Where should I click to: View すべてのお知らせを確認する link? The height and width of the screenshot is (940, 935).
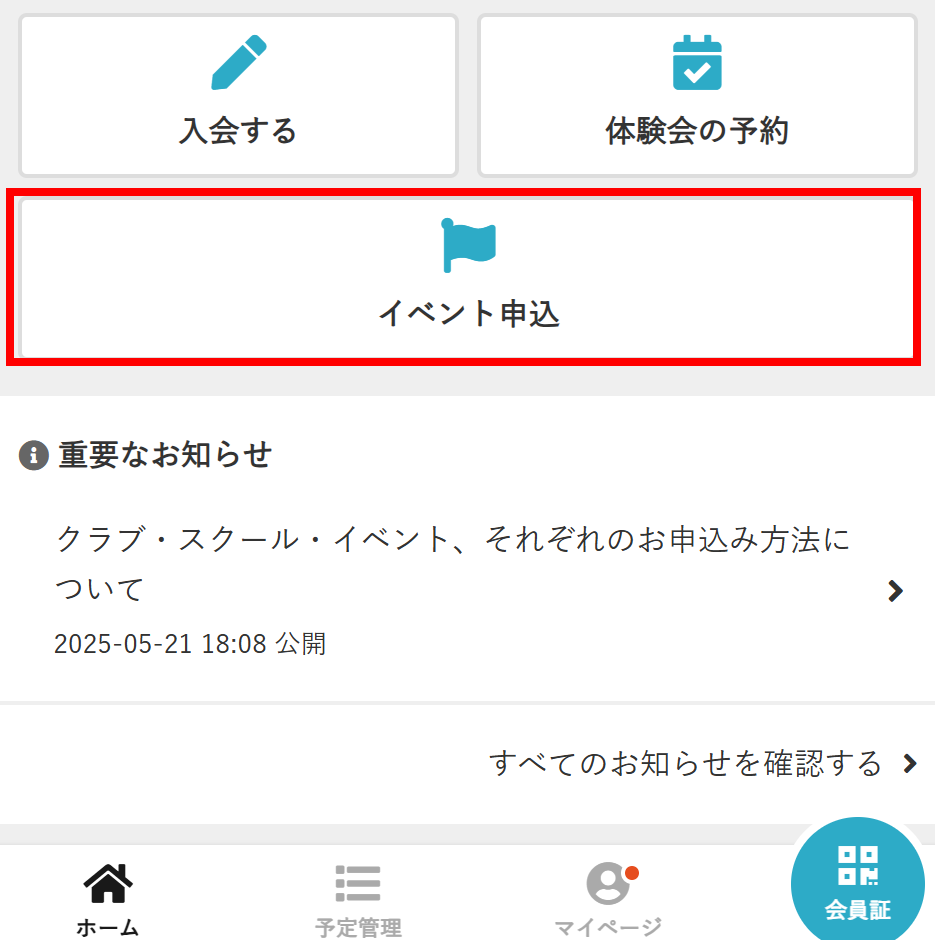coord(702,764)
